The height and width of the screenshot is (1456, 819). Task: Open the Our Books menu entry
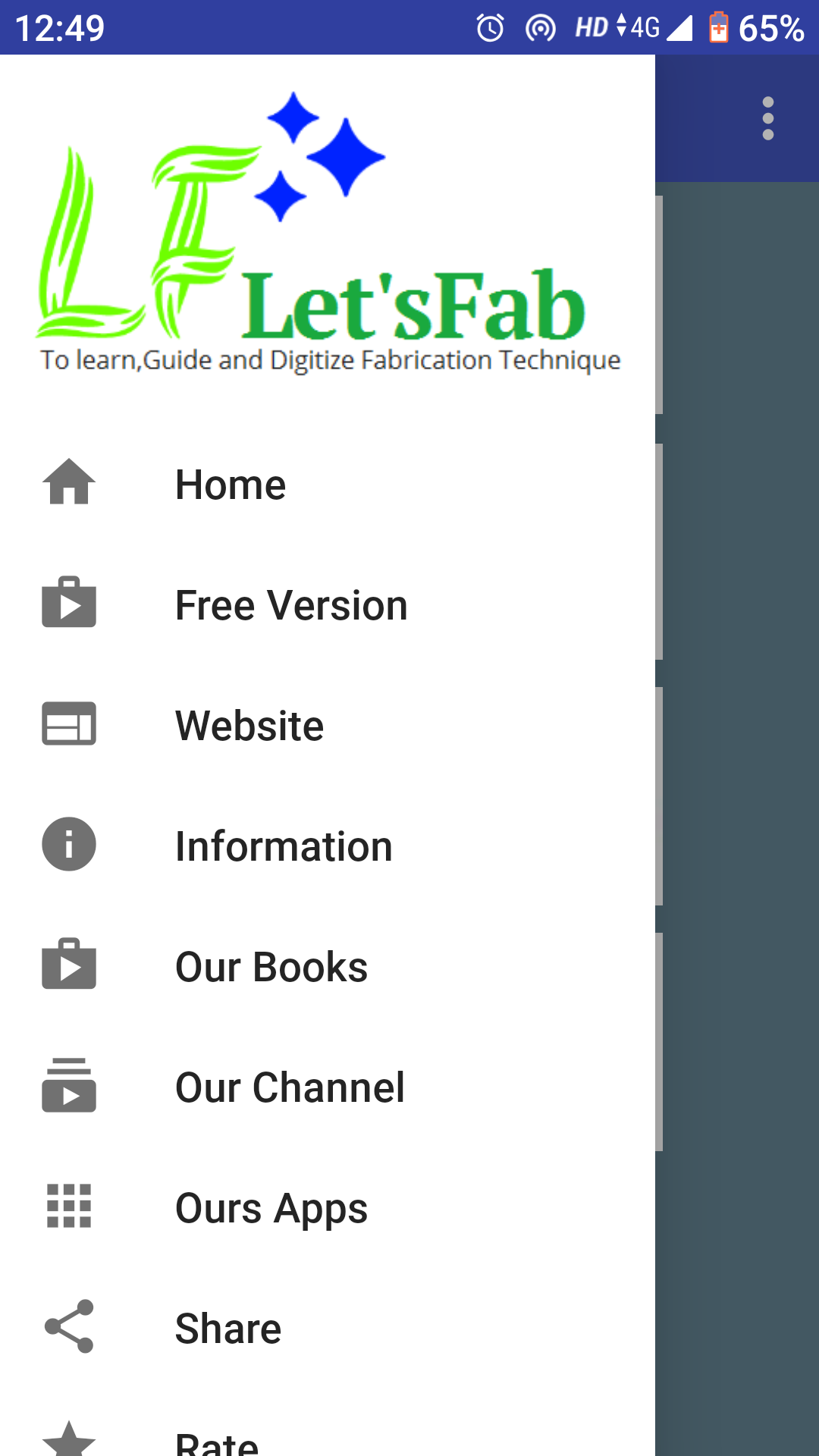click(x=271, y=965)
